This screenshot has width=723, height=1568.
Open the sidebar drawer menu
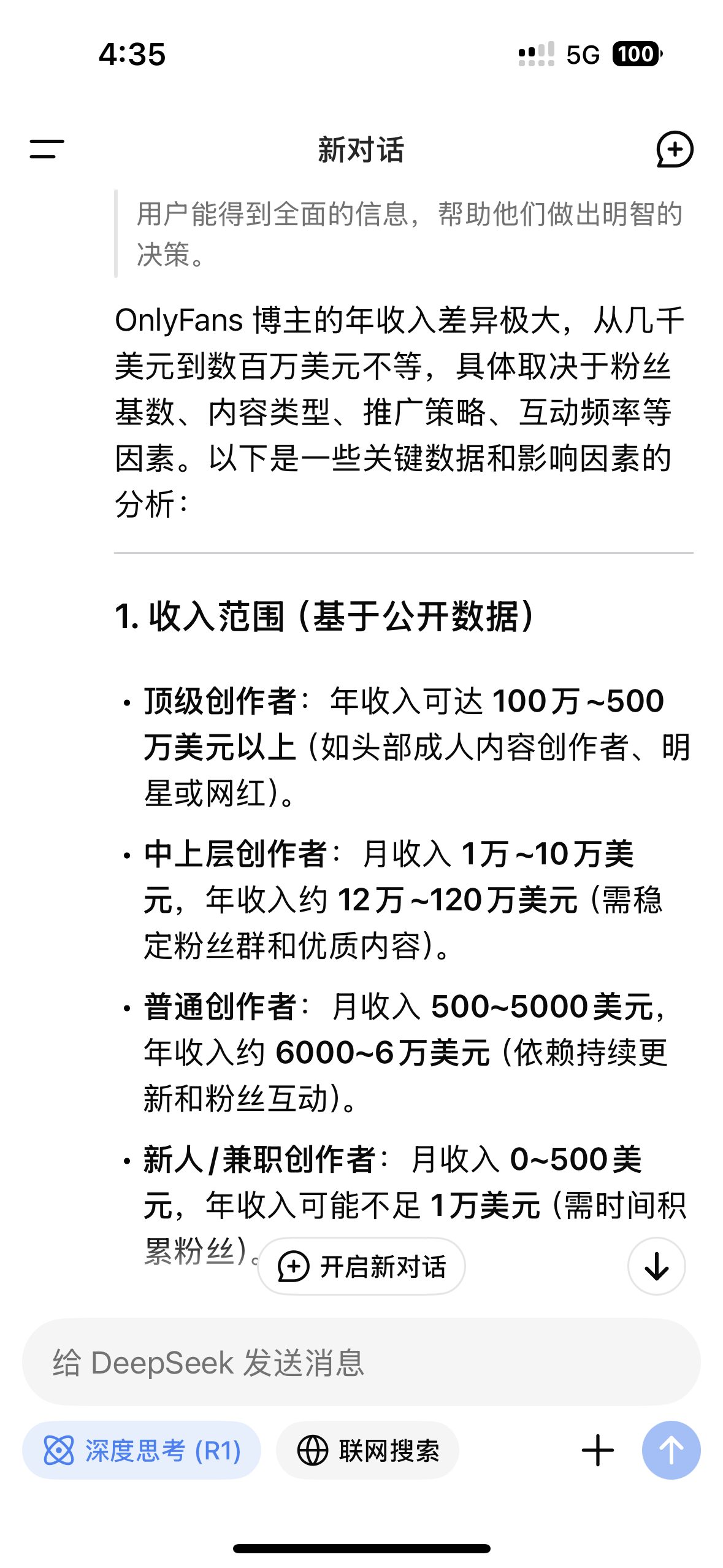tap(47, 149)
